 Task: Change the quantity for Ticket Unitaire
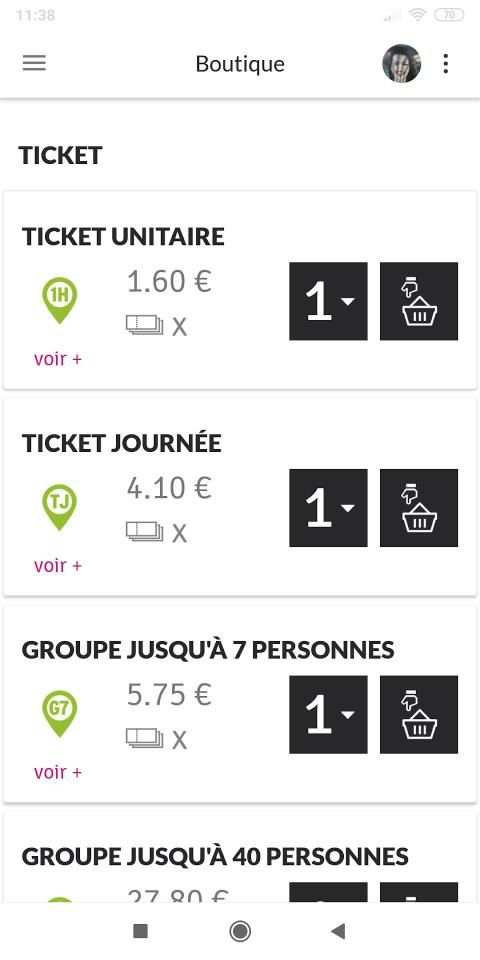point(328,301)
